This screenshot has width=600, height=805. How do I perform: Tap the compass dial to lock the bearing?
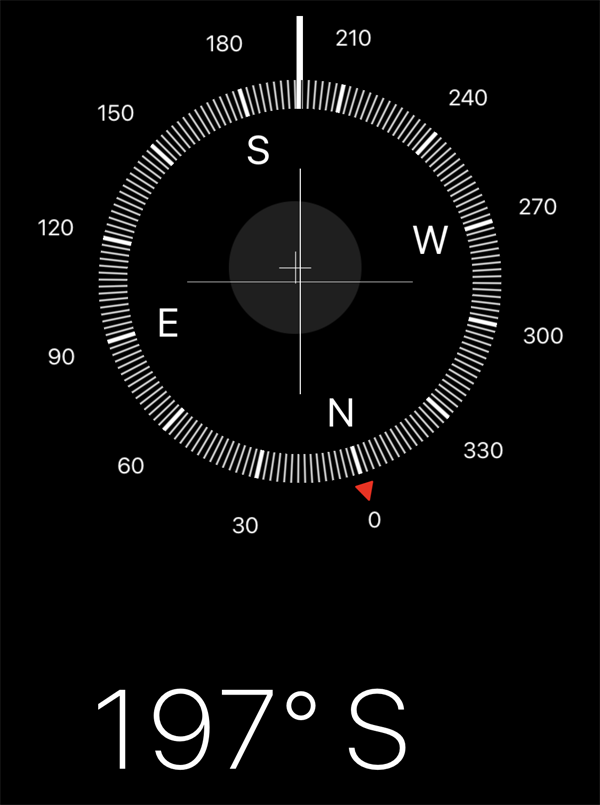coord(299,282)
